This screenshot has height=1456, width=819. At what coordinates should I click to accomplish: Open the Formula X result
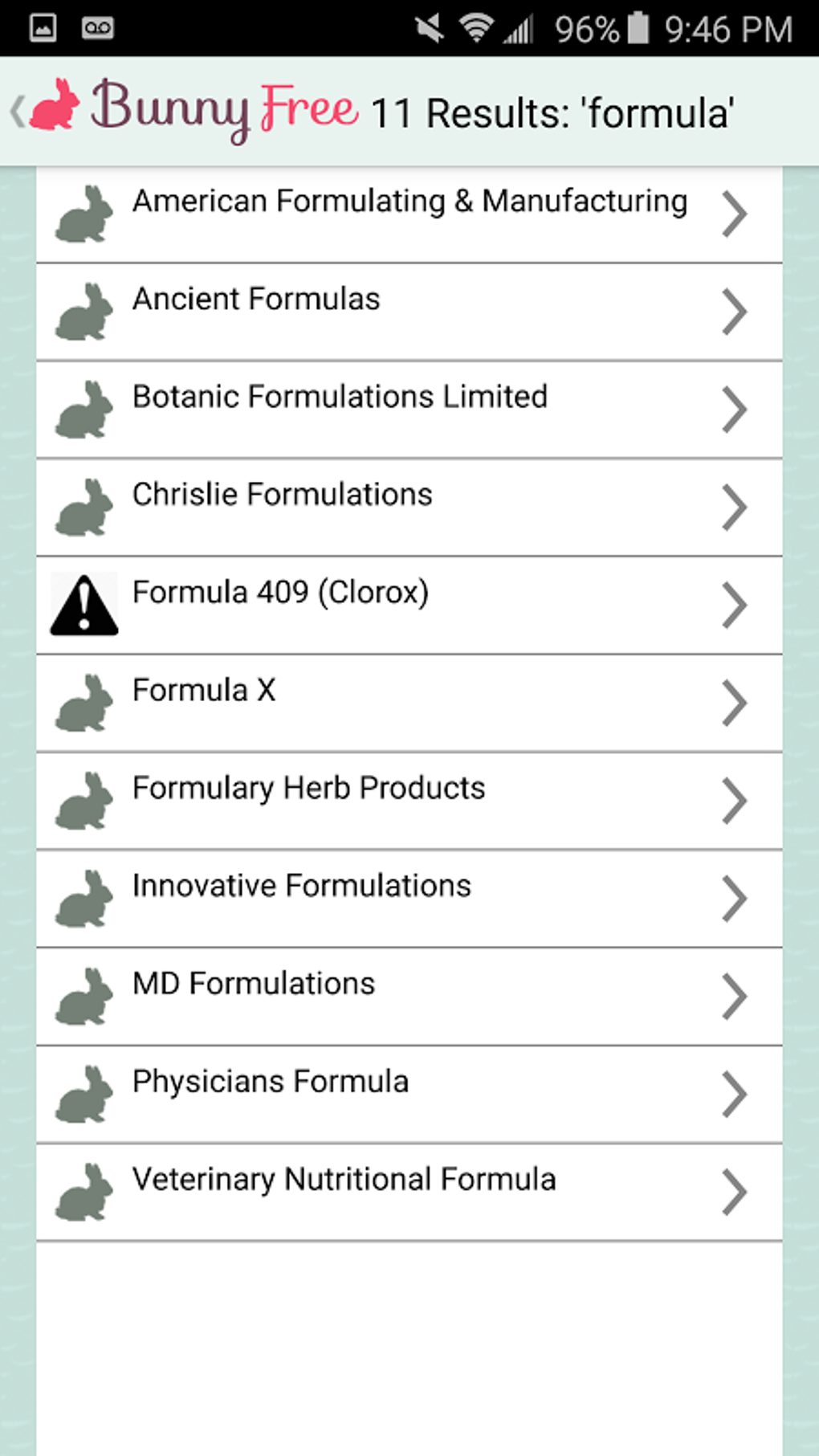pos(409,703)
